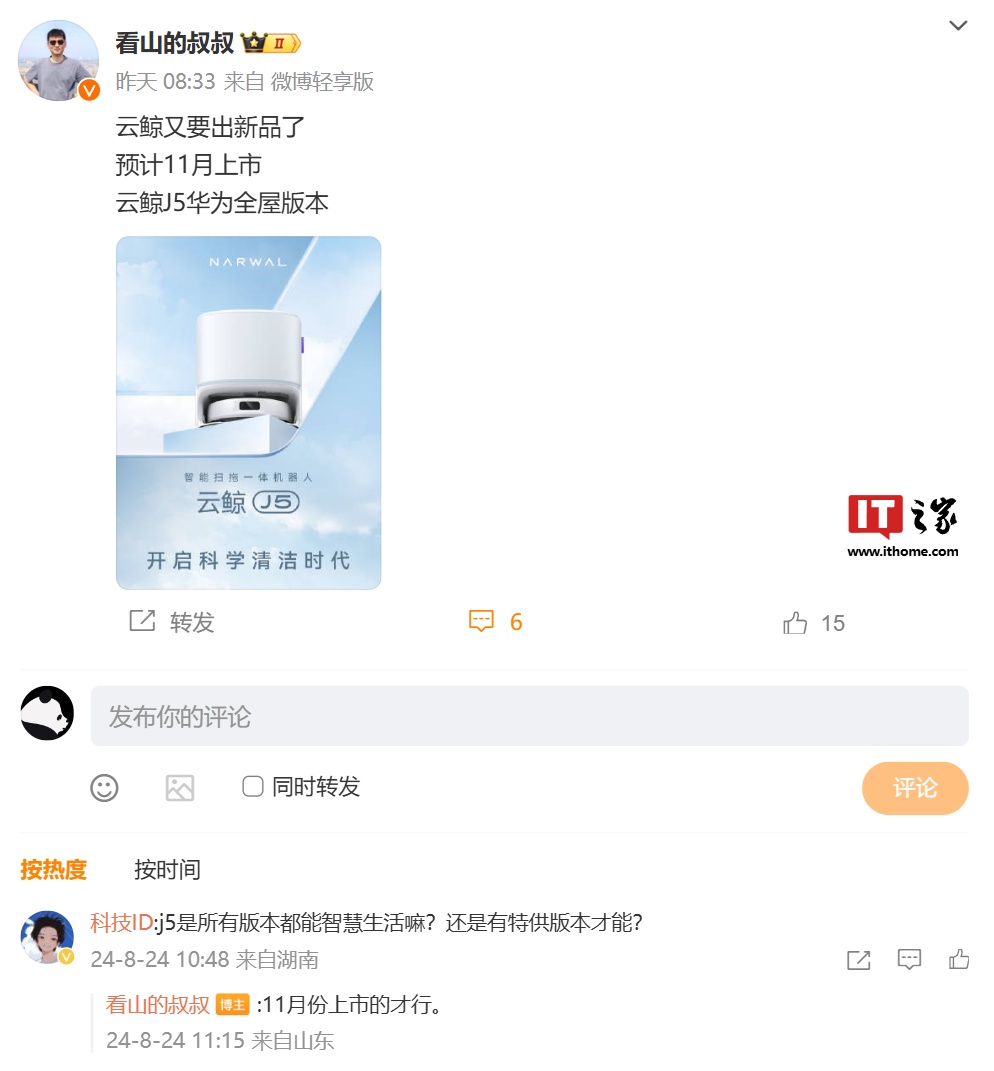Attach an image to the comment
This screenshot has width=994, height=1071.
click(x=180, y=787)
